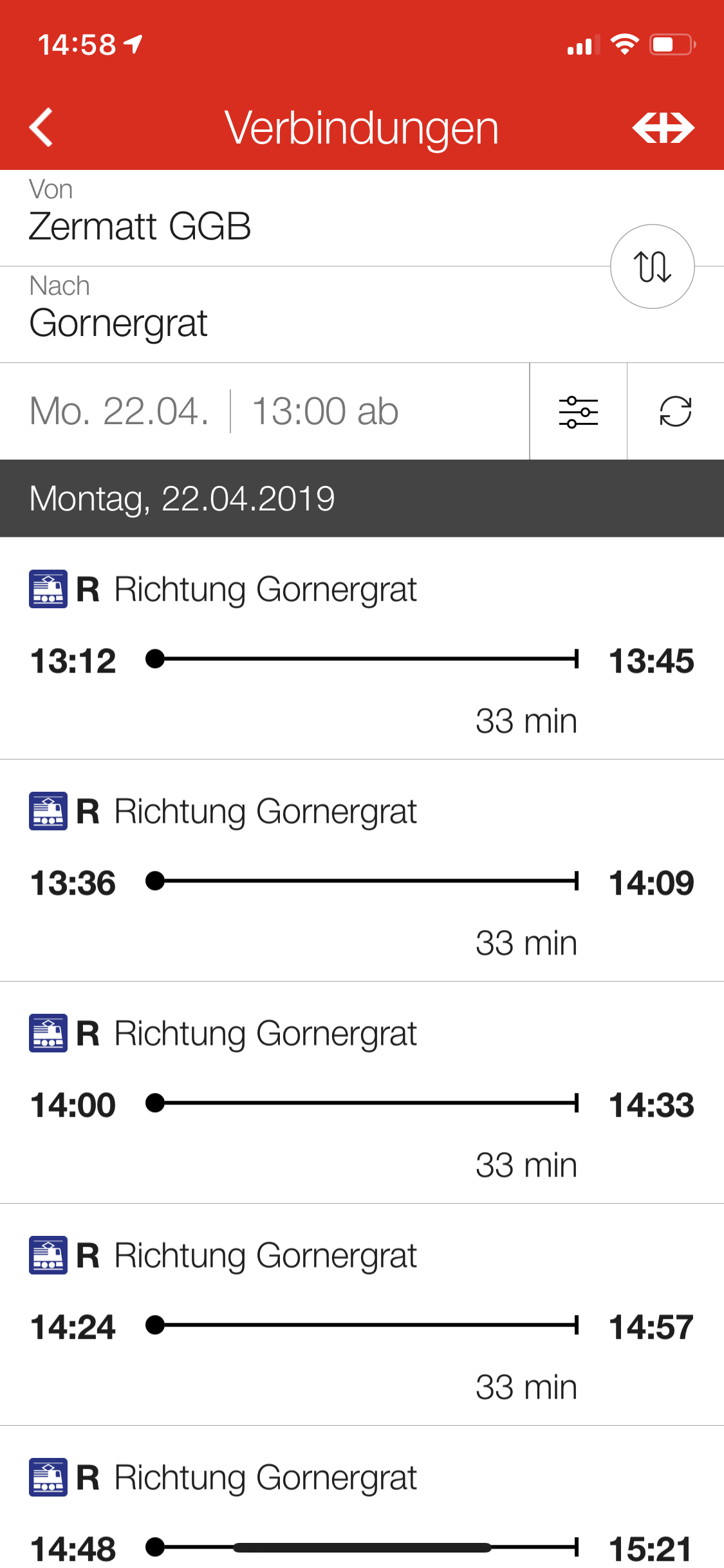Edit the Von field Zermatt GGB

coord(257,219)
